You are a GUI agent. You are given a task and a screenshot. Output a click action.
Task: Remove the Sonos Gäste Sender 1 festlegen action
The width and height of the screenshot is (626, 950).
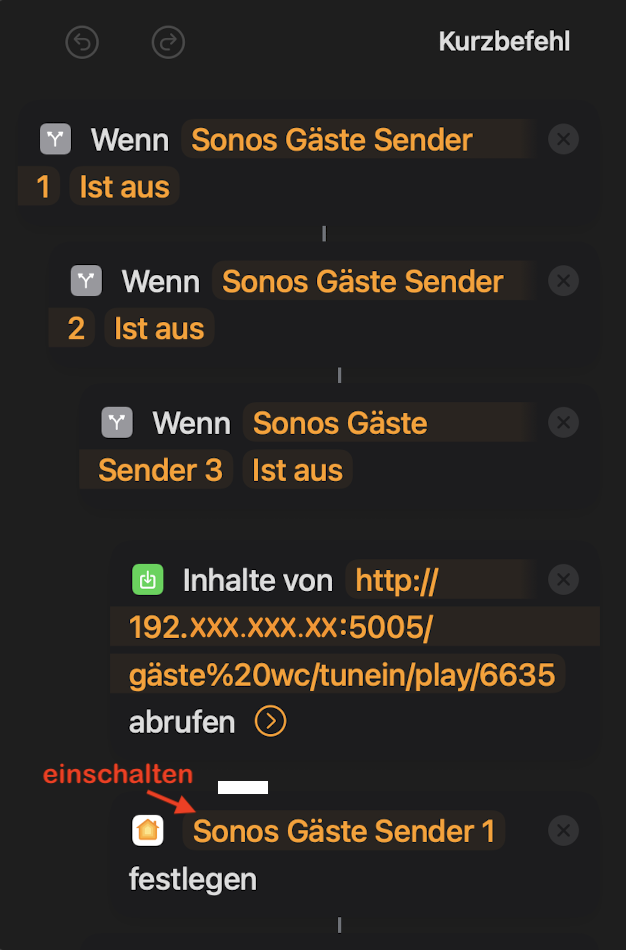(x=564, y=830)
